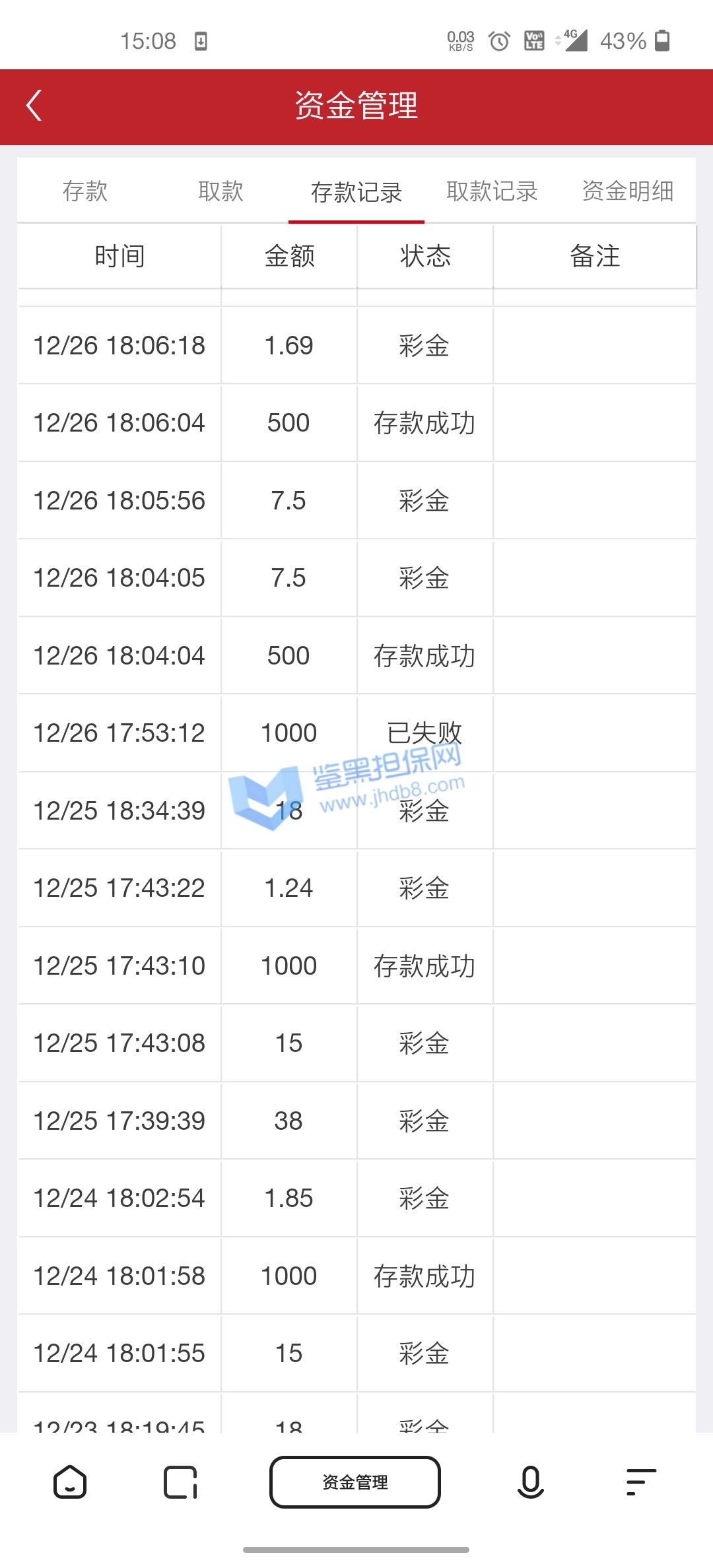Switch to the 取款 tab
713x1568 pixels.
tap(221, 191)
